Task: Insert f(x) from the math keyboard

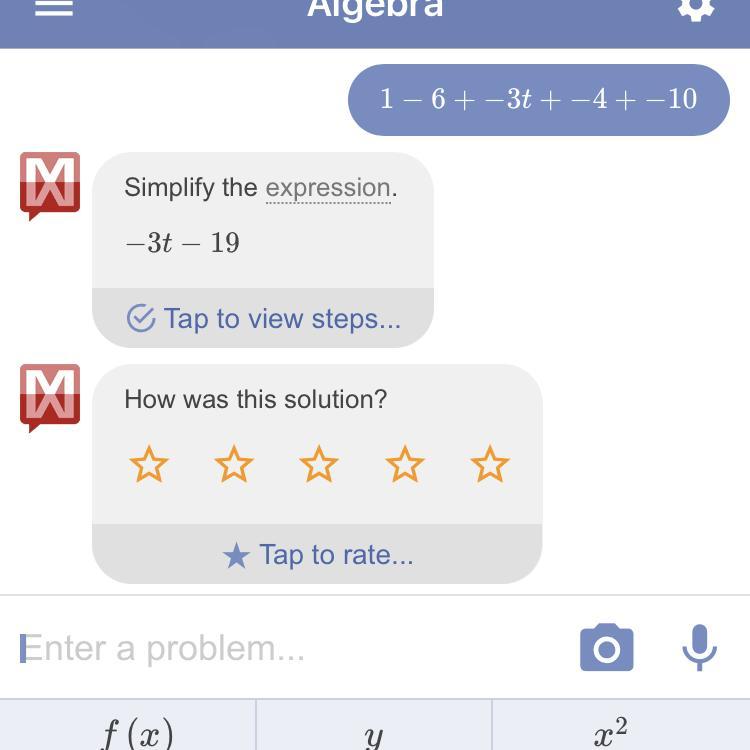Action: [137, 733]
